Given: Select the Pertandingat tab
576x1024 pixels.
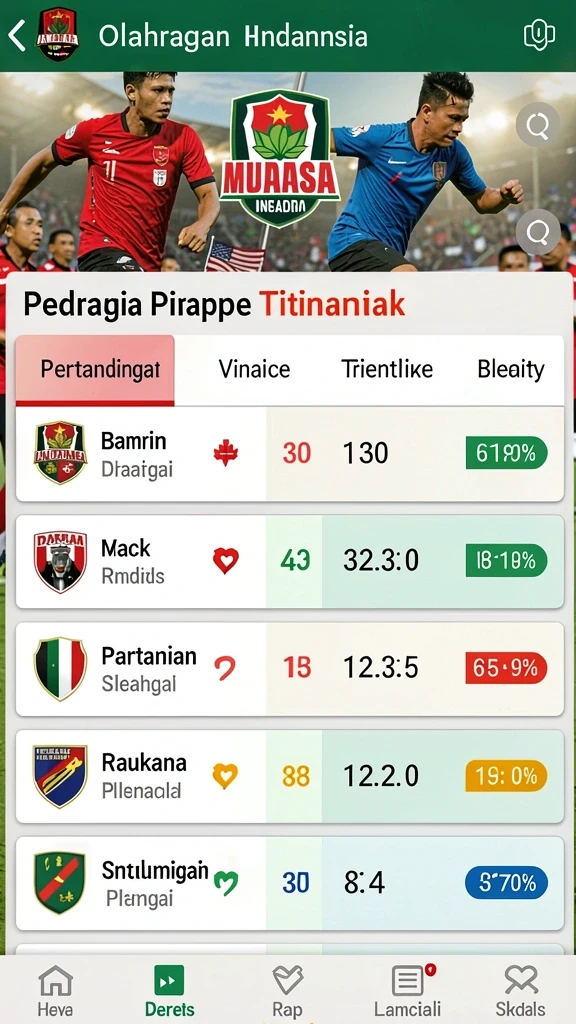Looking at the screenshot, I should [x=95, y=370].
